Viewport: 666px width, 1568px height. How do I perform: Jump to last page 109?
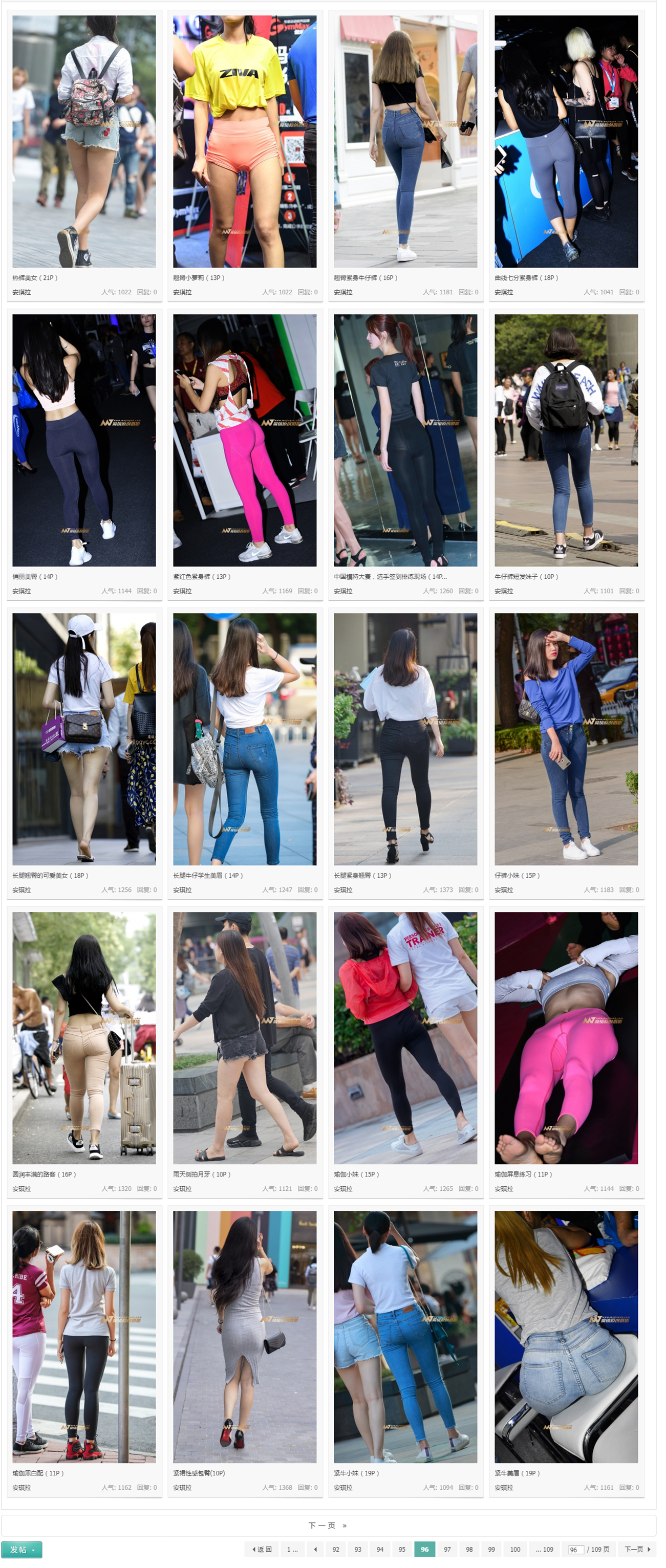click(x=544, y=1549)
